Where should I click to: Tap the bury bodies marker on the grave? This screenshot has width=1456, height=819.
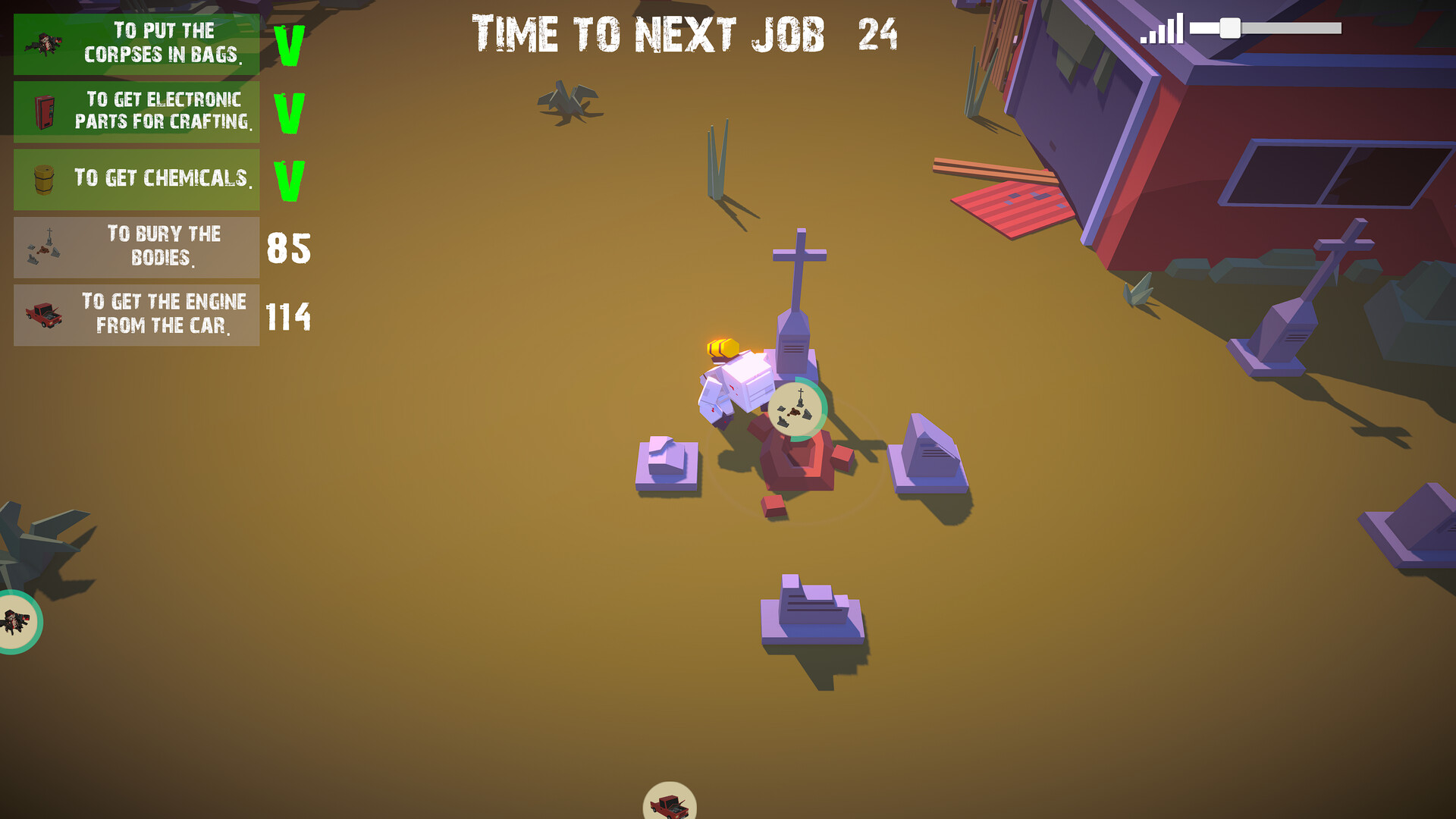pos(797,409)
